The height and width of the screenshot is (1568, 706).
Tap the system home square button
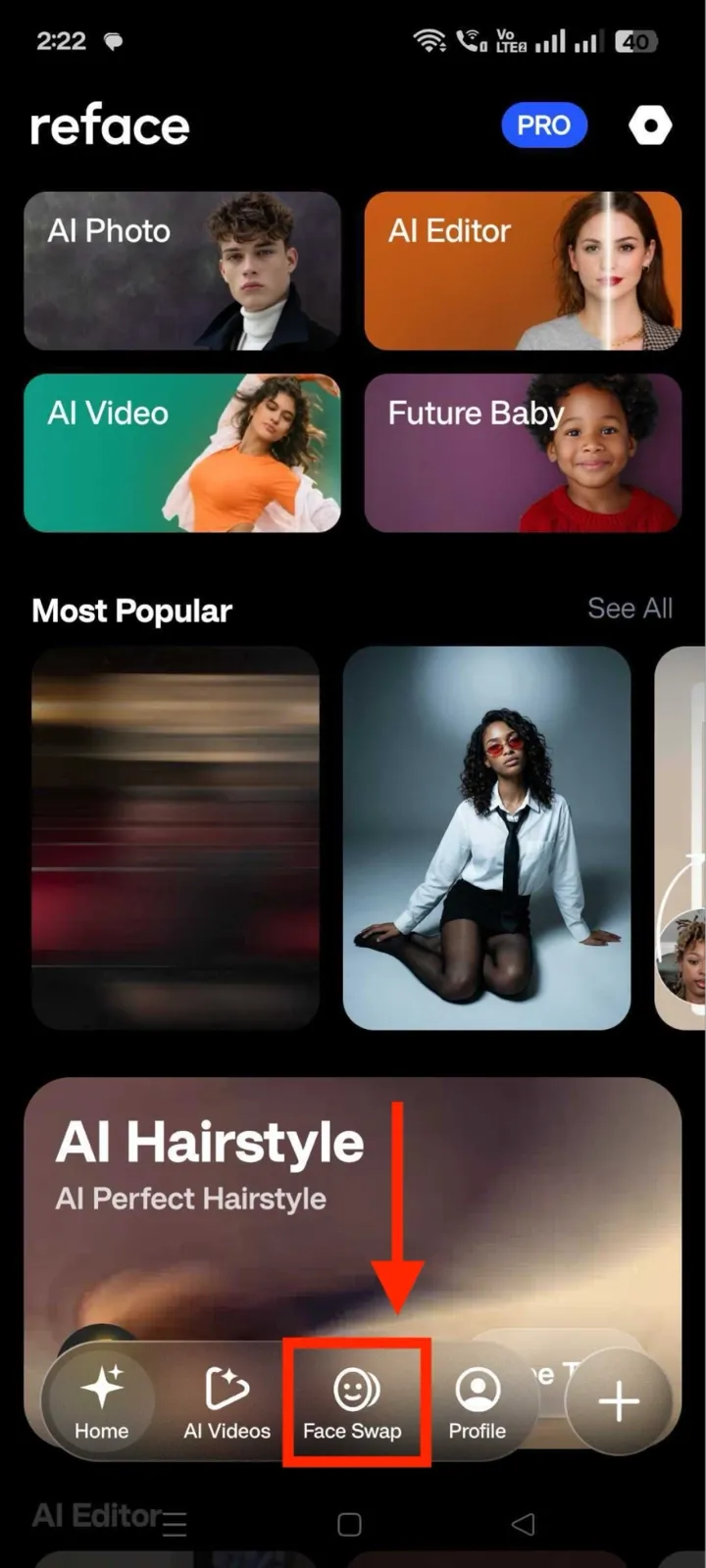pos(349,1524)
